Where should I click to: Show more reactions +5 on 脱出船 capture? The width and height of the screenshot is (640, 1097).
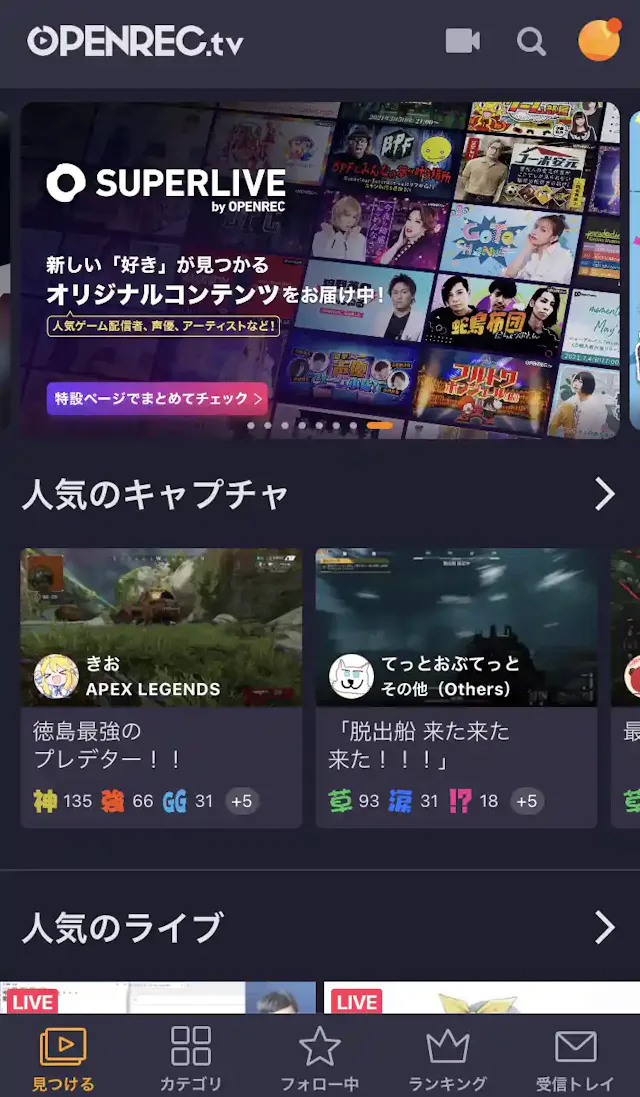527,801
